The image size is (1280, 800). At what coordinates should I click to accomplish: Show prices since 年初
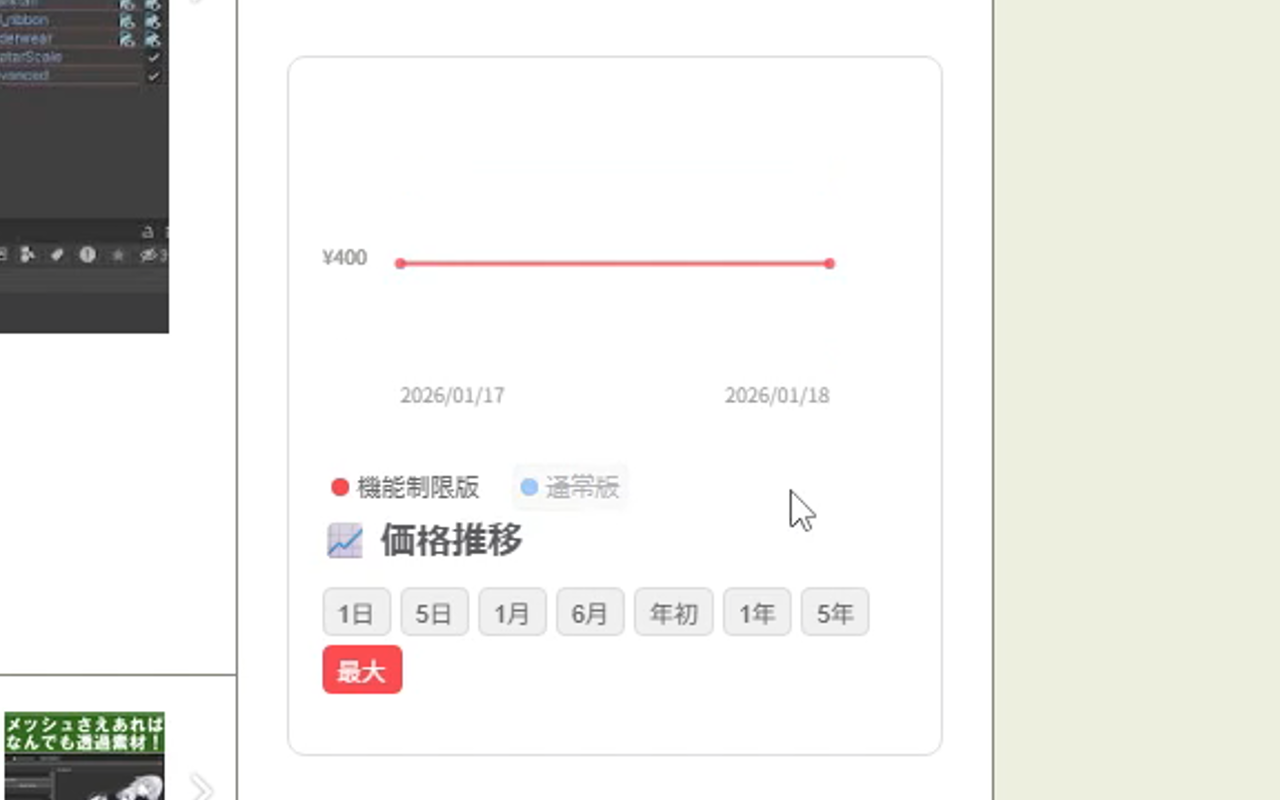tap(673, 612)
